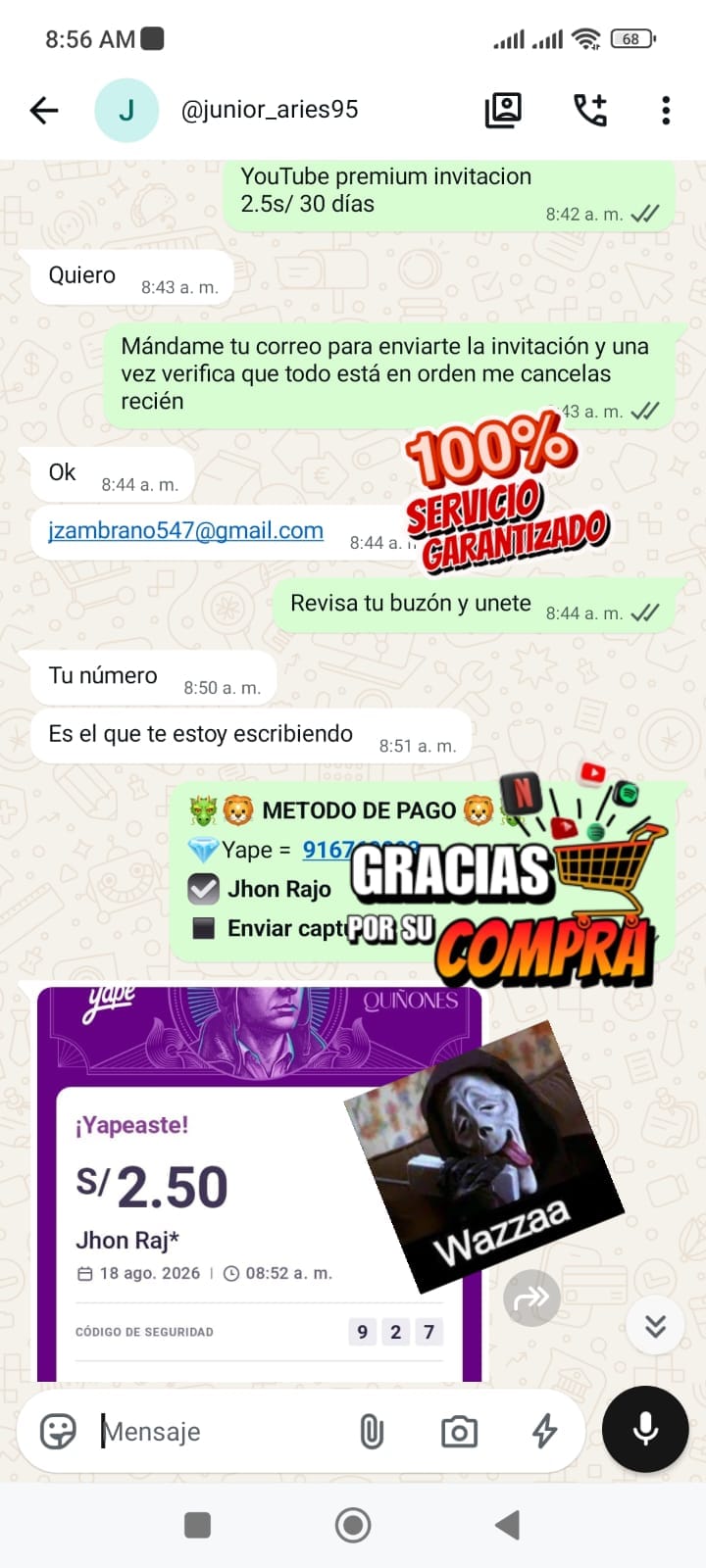Tap the microphone voice message button

pyautogui.click(x=645, y=1430)
